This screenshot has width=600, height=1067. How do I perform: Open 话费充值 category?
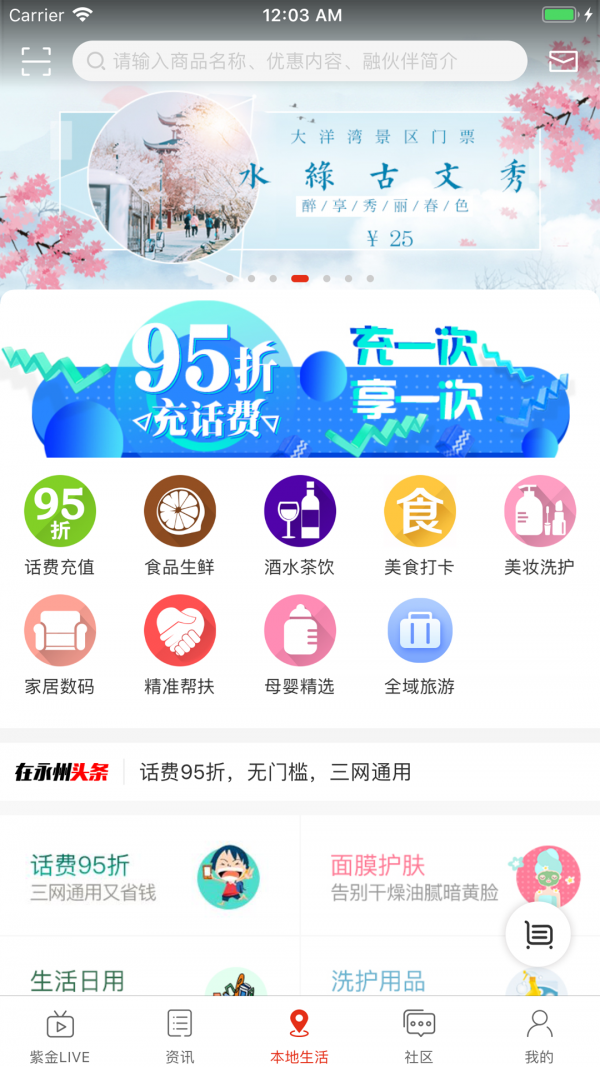60,525
